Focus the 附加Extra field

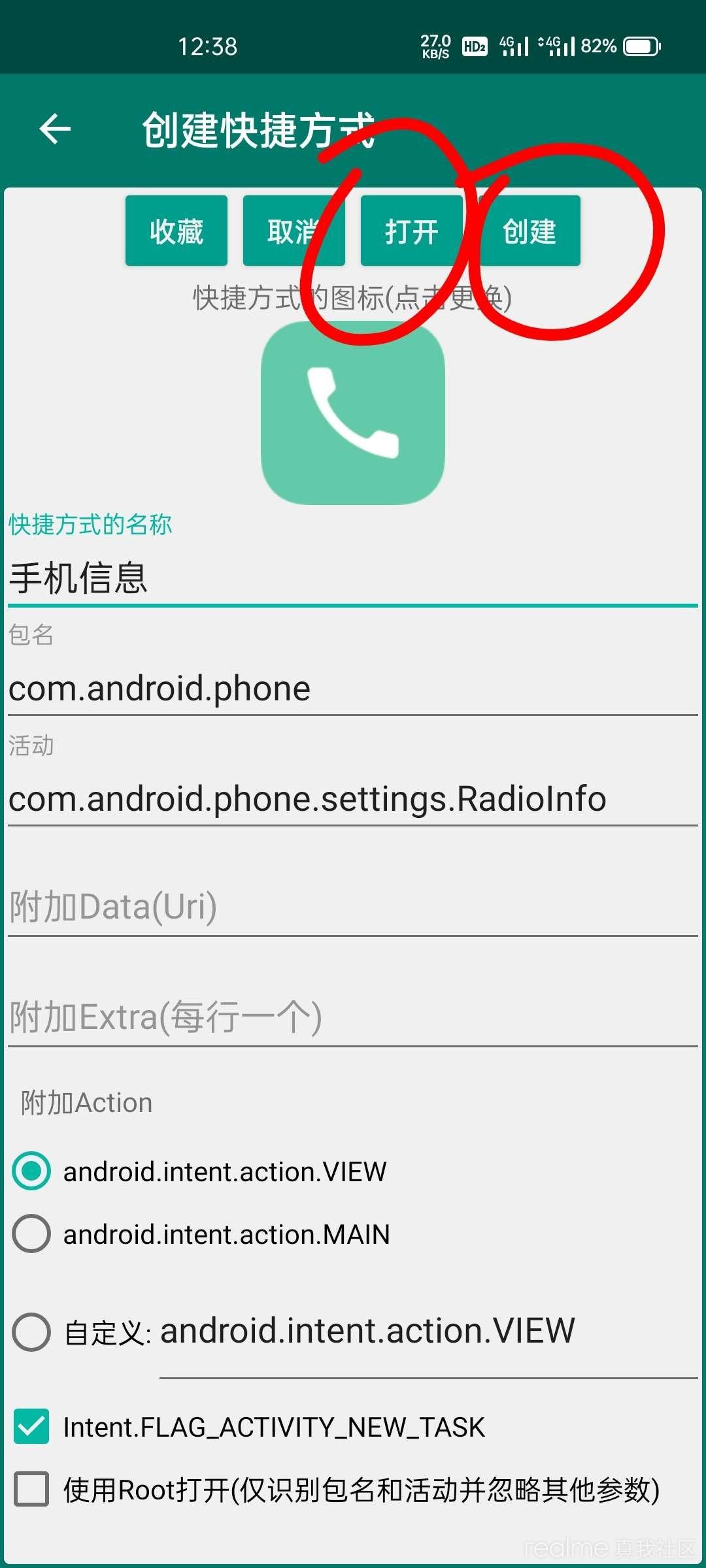pyautogui.click(x=353, y=1018)
